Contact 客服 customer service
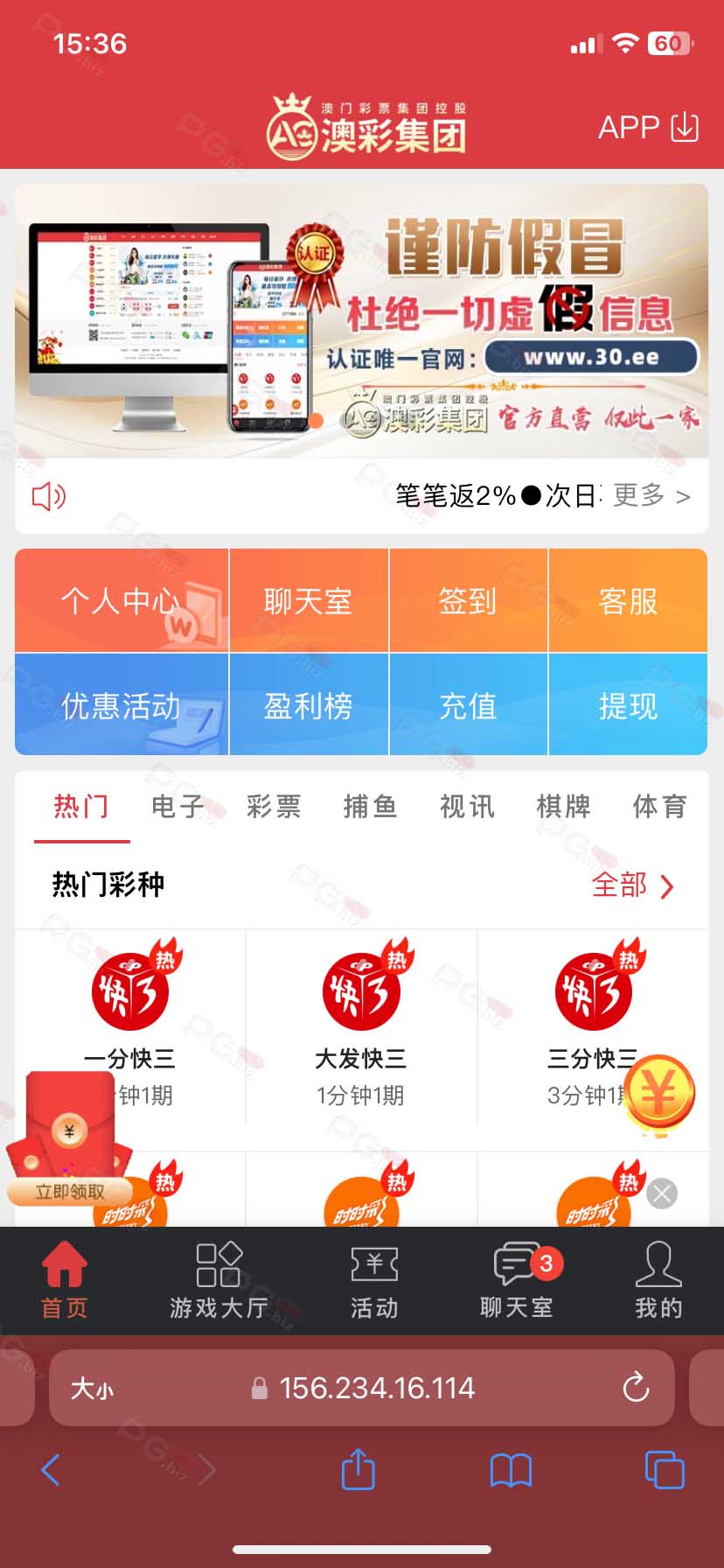 point(628,600)
